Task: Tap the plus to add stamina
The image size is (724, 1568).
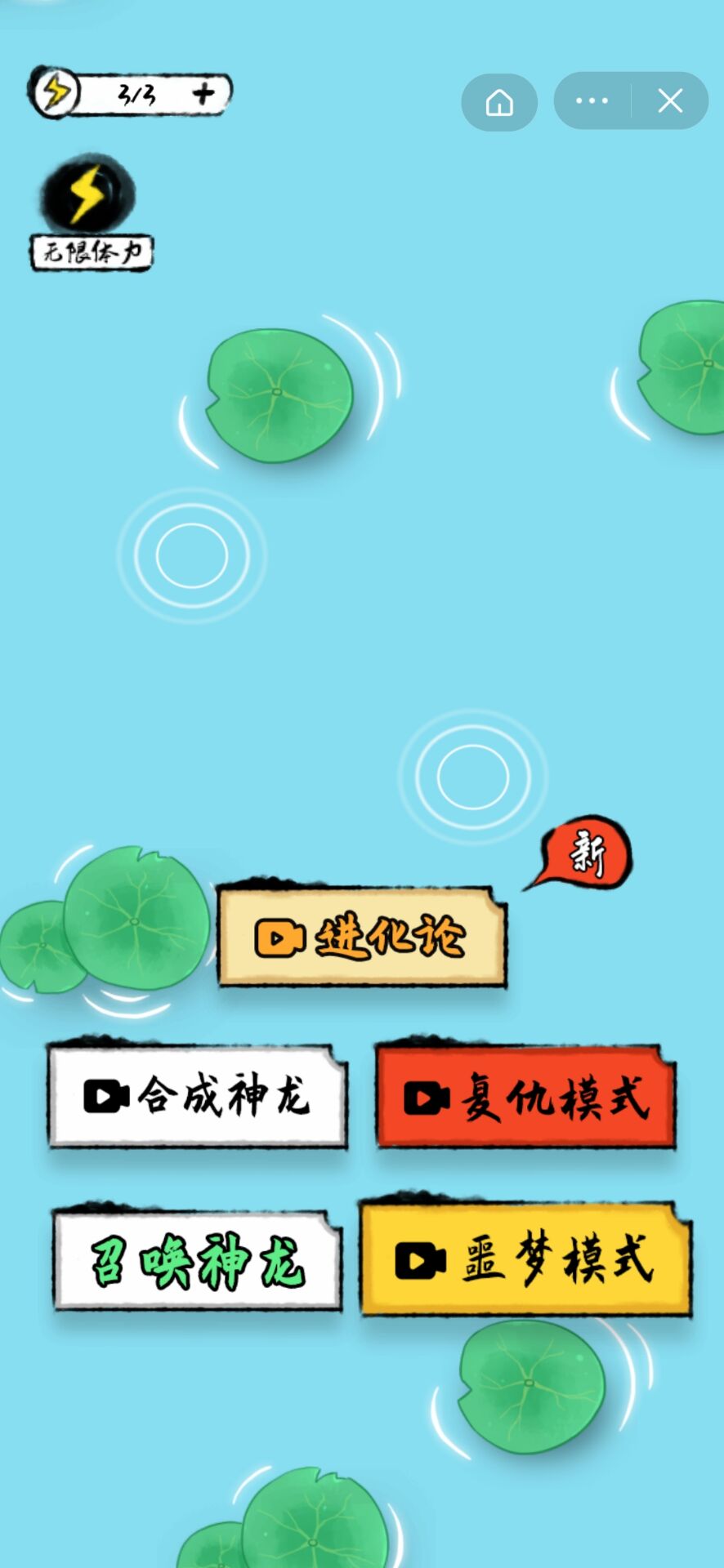Action: tap(203, 94)
